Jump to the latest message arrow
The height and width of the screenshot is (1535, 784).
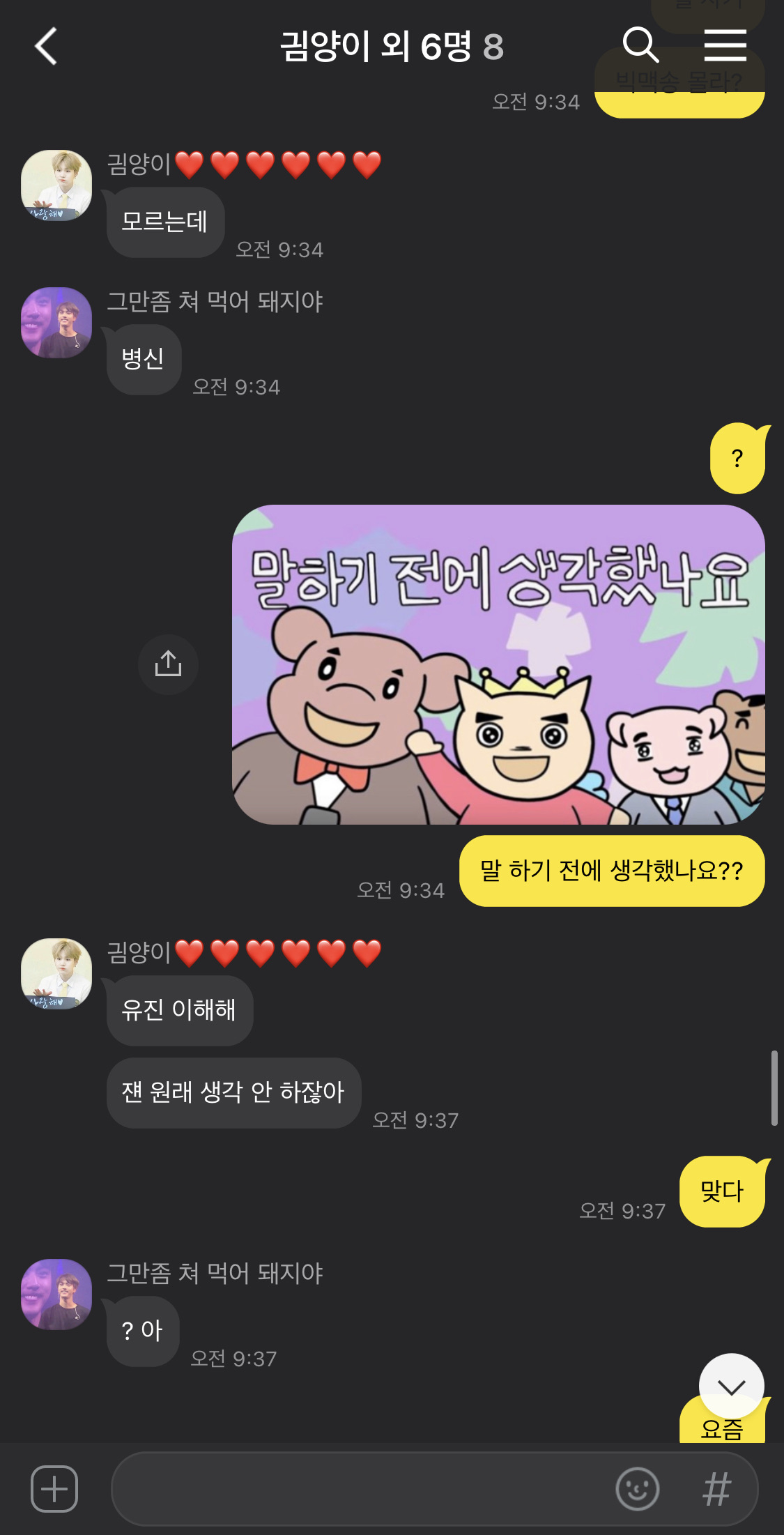731,1386
